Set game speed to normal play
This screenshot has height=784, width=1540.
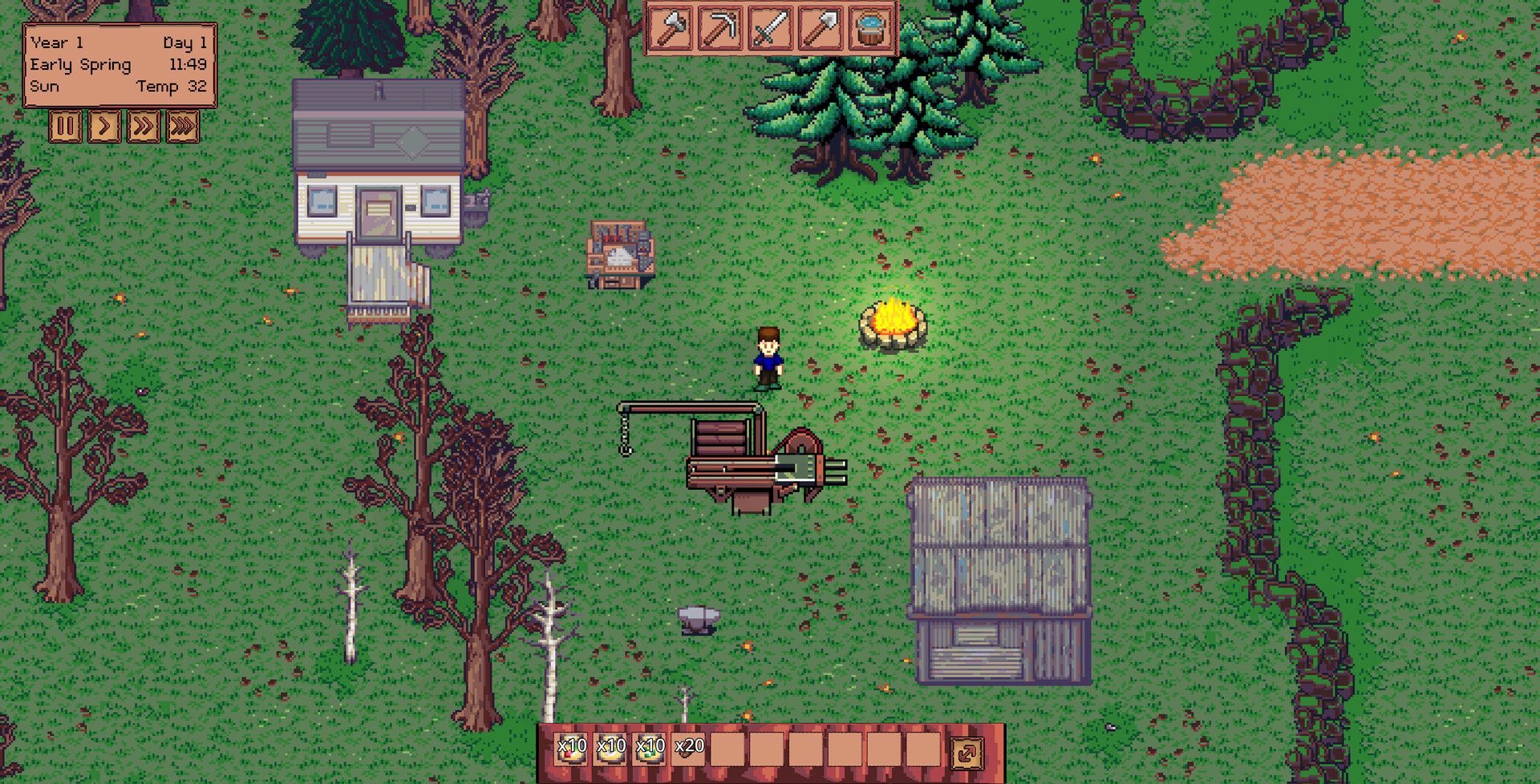coord(104,127)
